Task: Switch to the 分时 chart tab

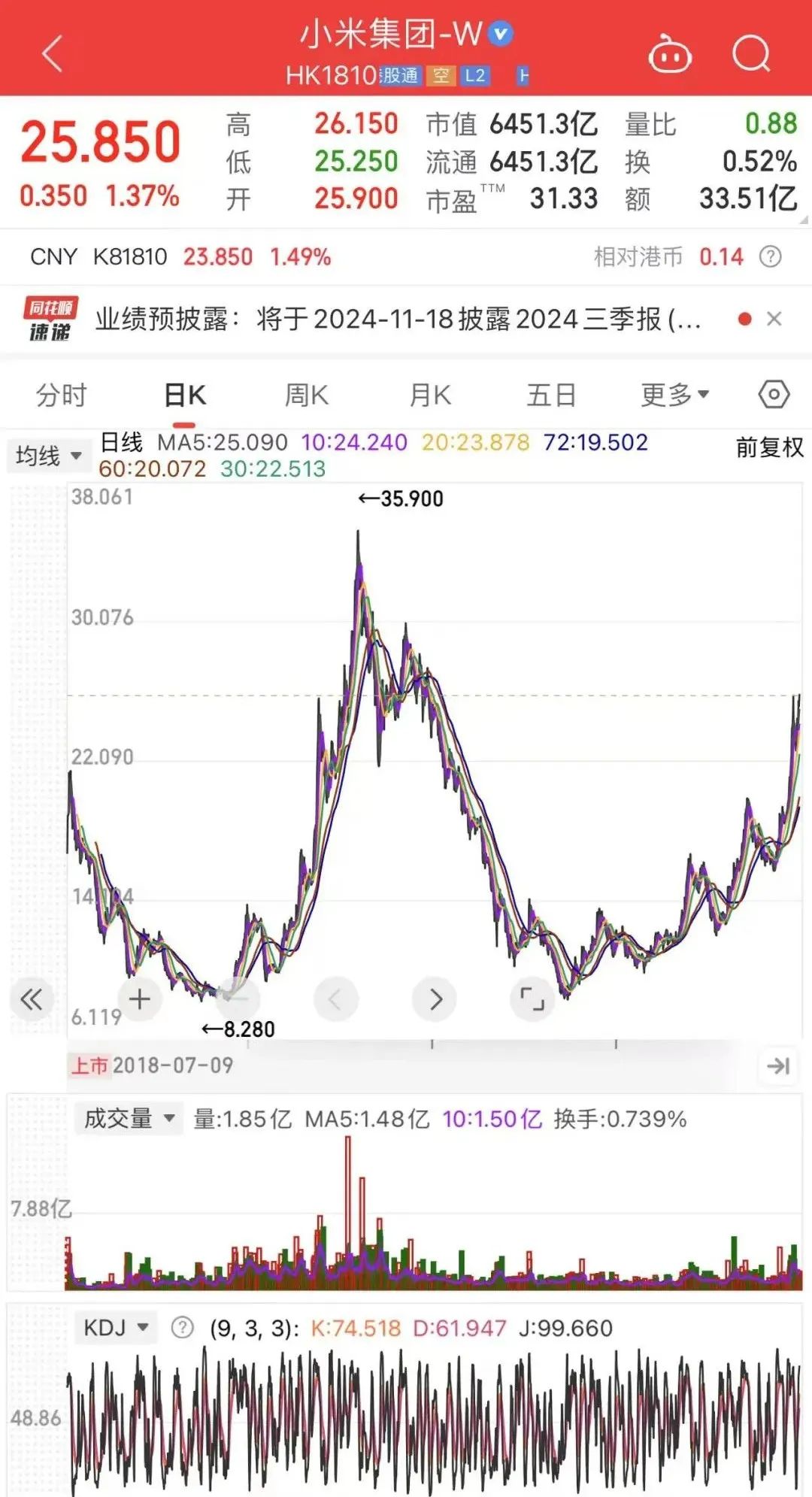Action: (62, 395)
